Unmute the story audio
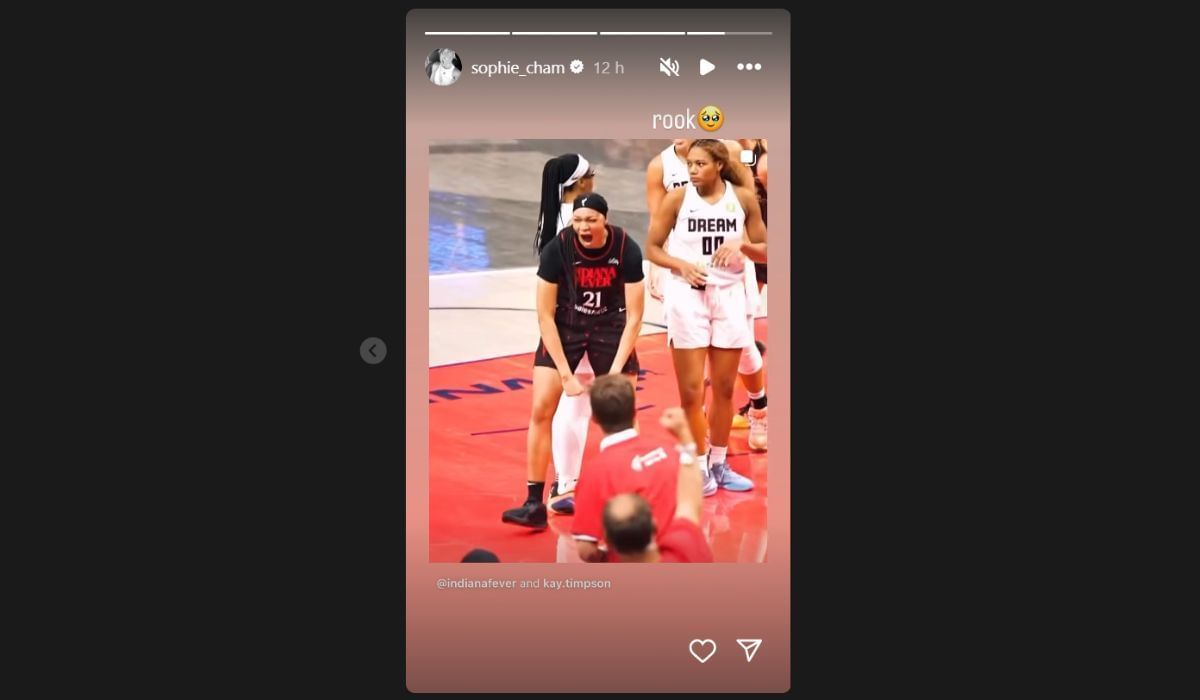The width and height of the screenshot is (1200, 700). (x=669, y=67)
